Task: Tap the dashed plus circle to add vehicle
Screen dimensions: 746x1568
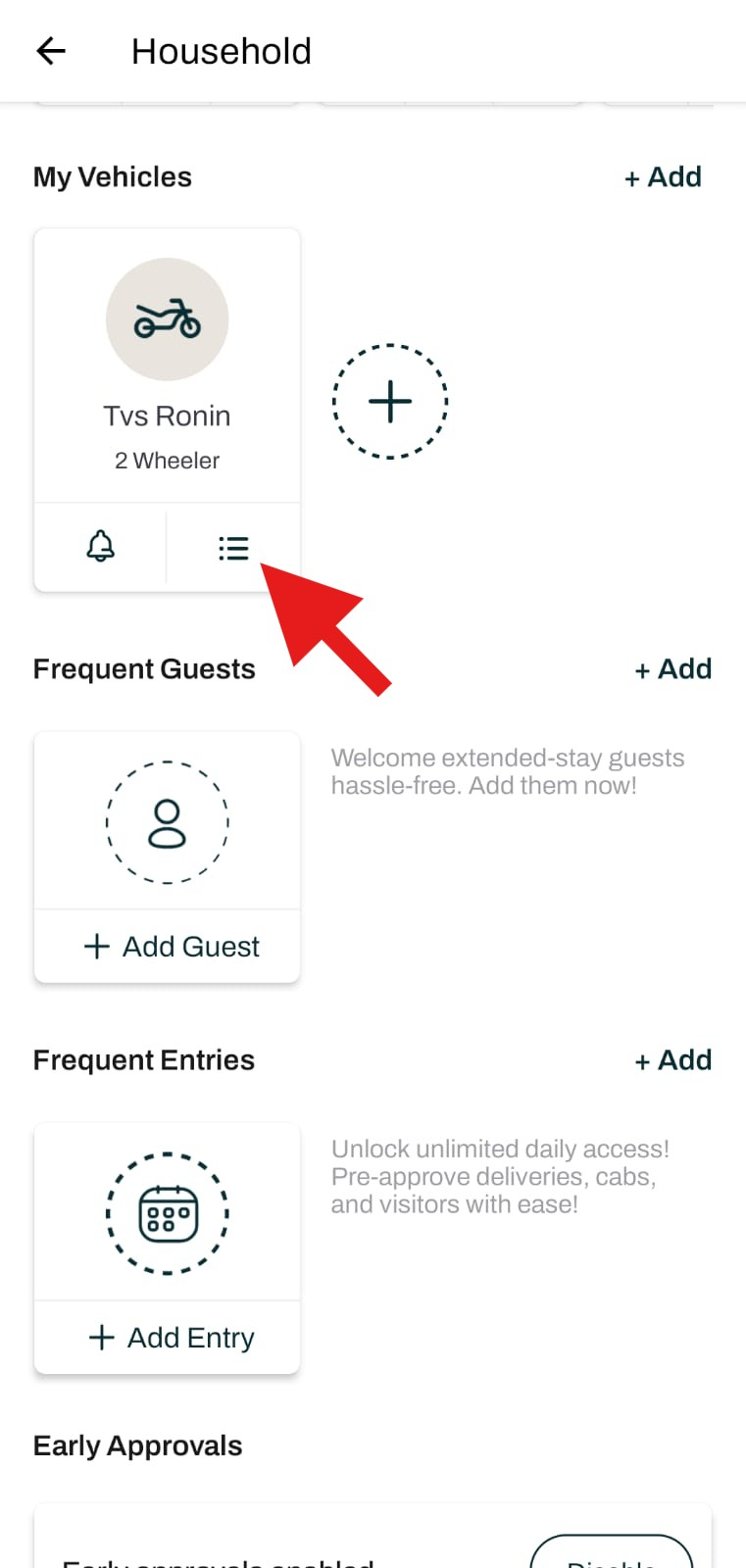Action: click(x=390, y=401)
